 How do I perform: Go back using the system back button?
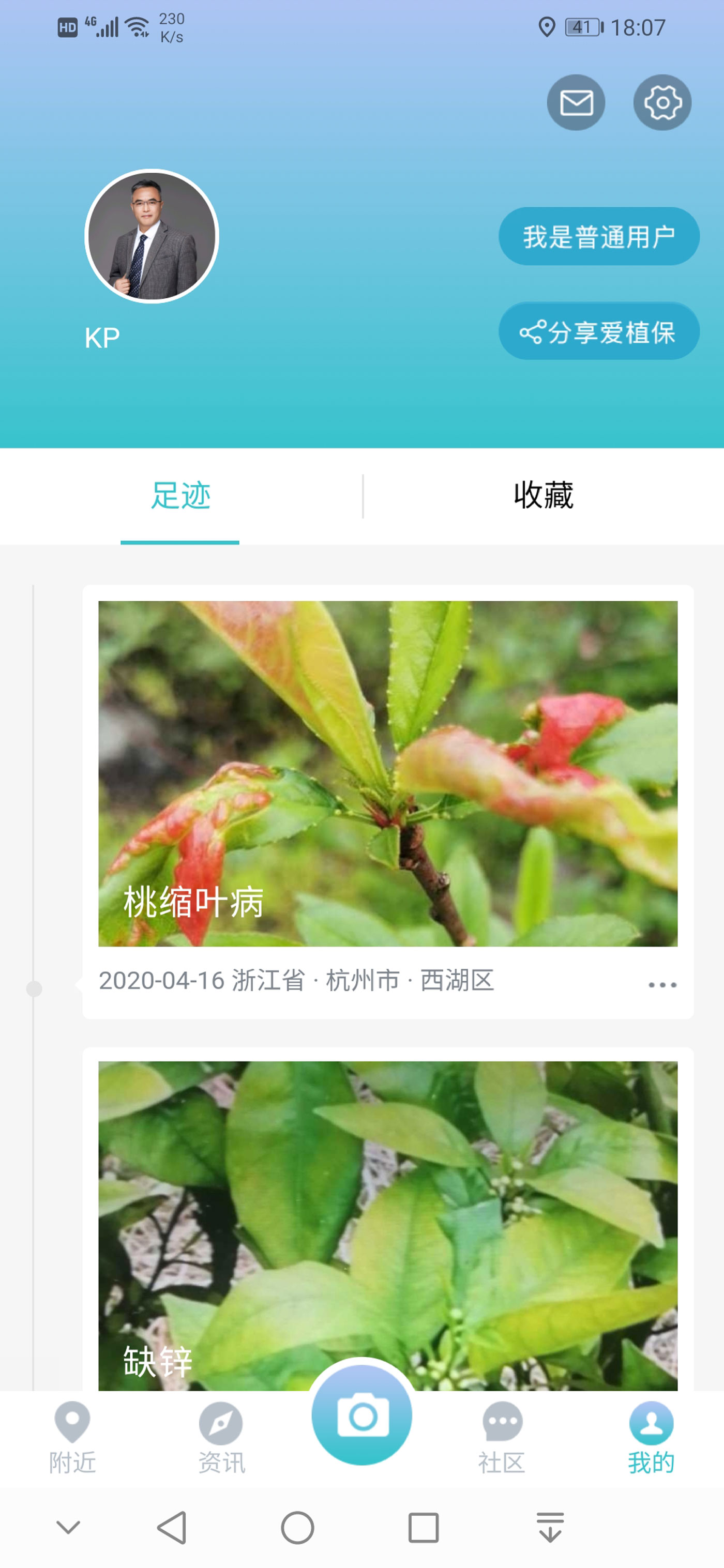click(172, 1527)
